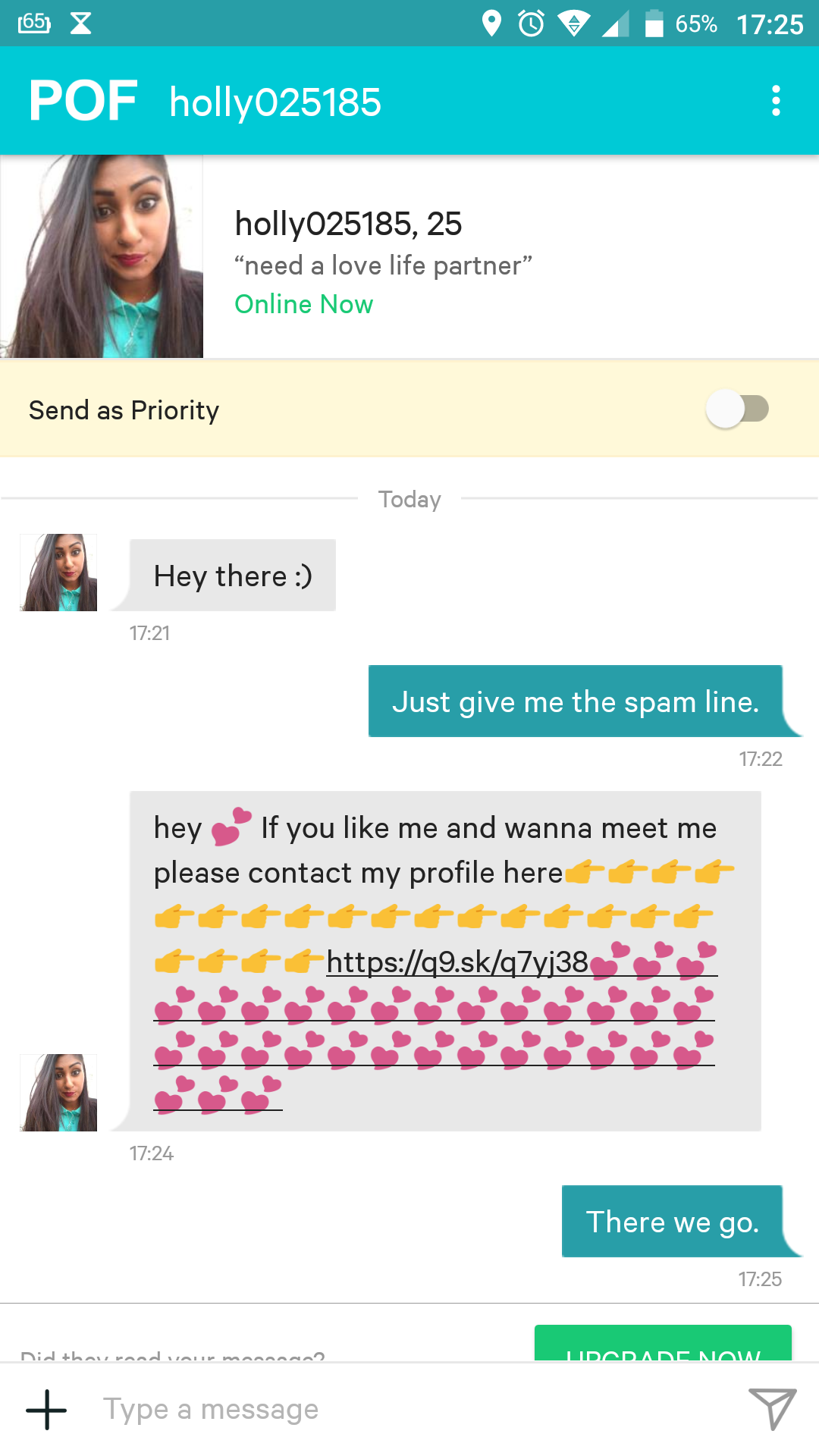Tap the Upgrade Now button

pos(663,1345)
